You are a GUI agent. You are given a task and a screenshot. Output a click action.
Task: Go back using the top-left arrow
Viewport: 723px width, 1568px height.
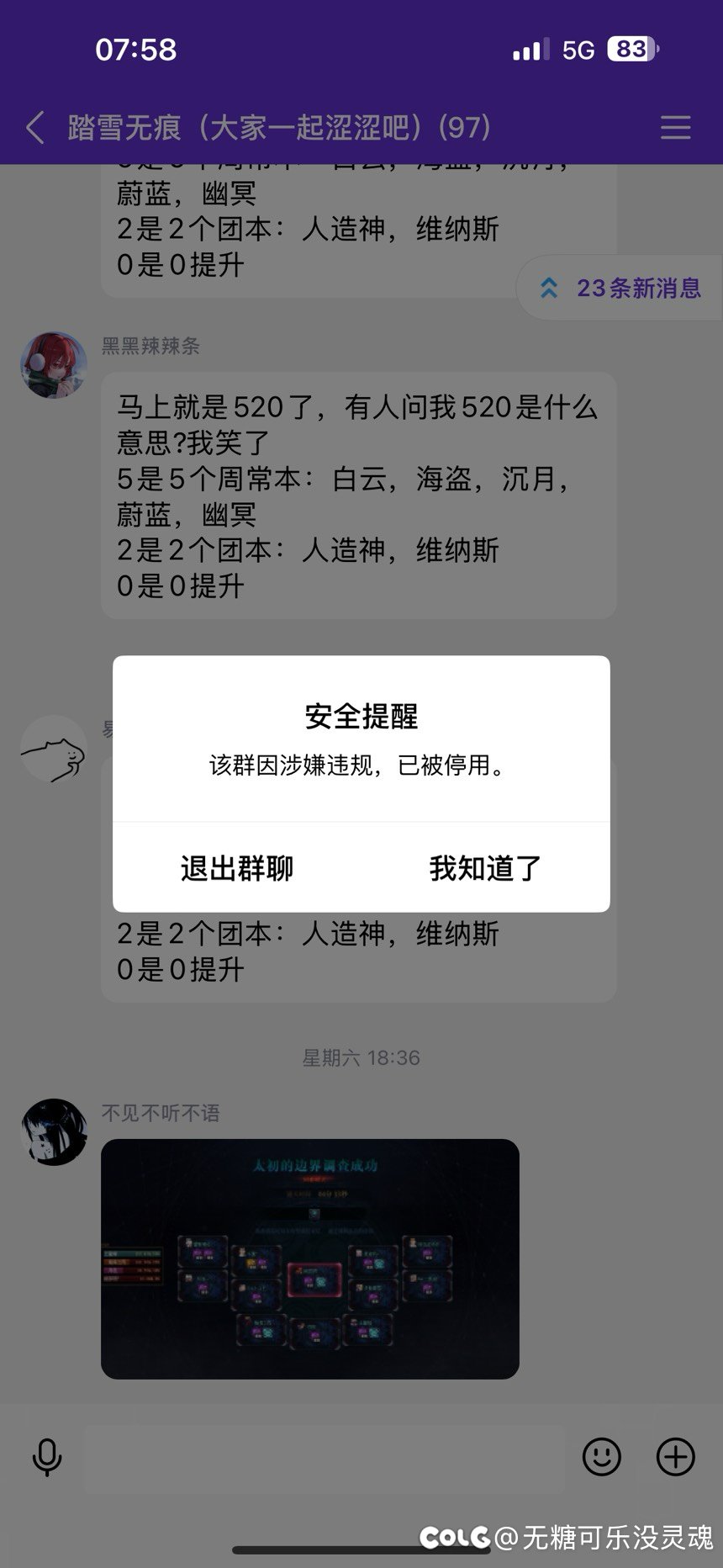(35, 128)
